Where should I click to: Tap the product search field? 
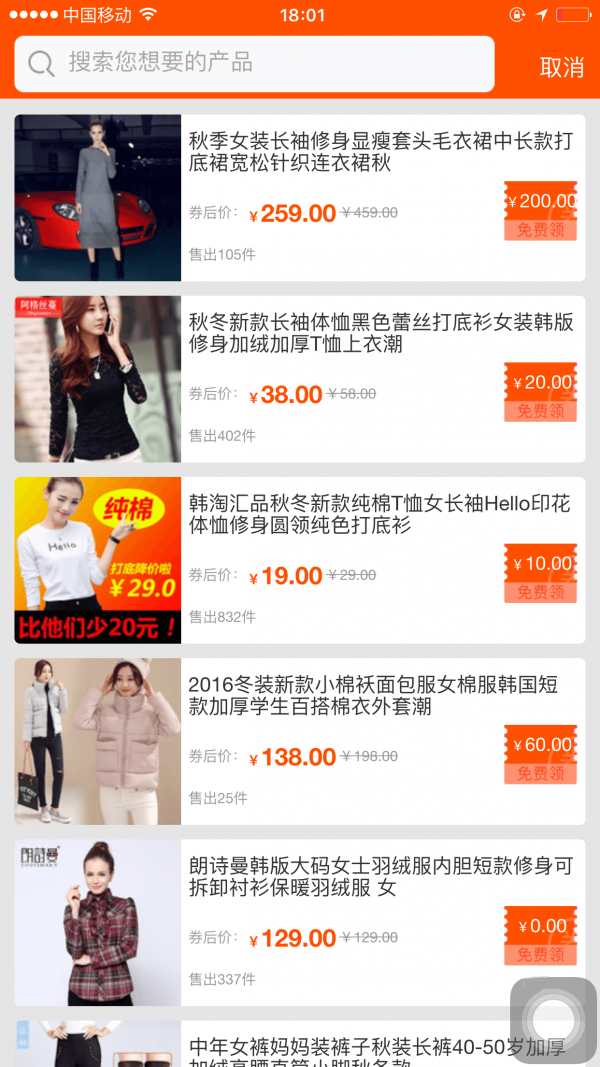[255, 64]
